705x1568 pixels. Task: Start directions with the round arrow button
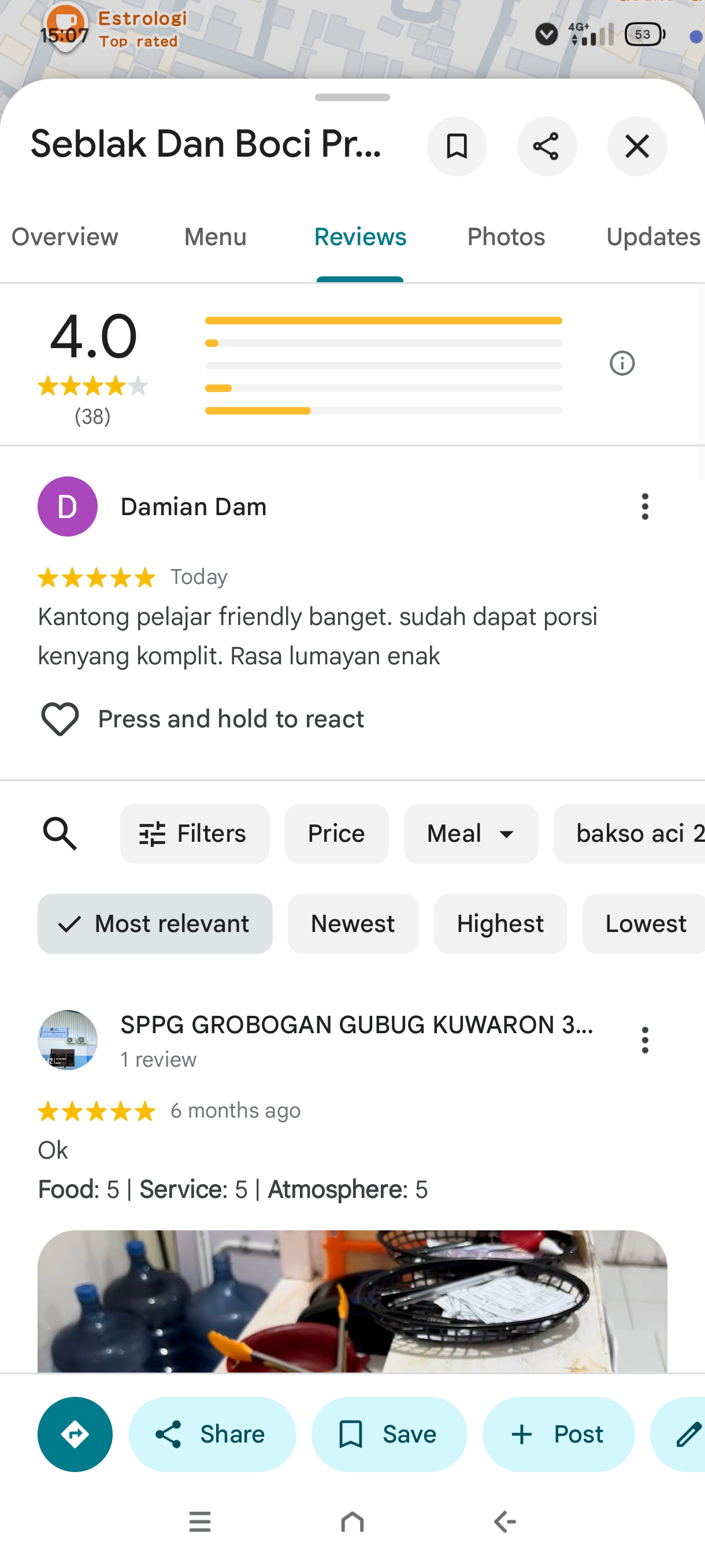pos(75,1434)
